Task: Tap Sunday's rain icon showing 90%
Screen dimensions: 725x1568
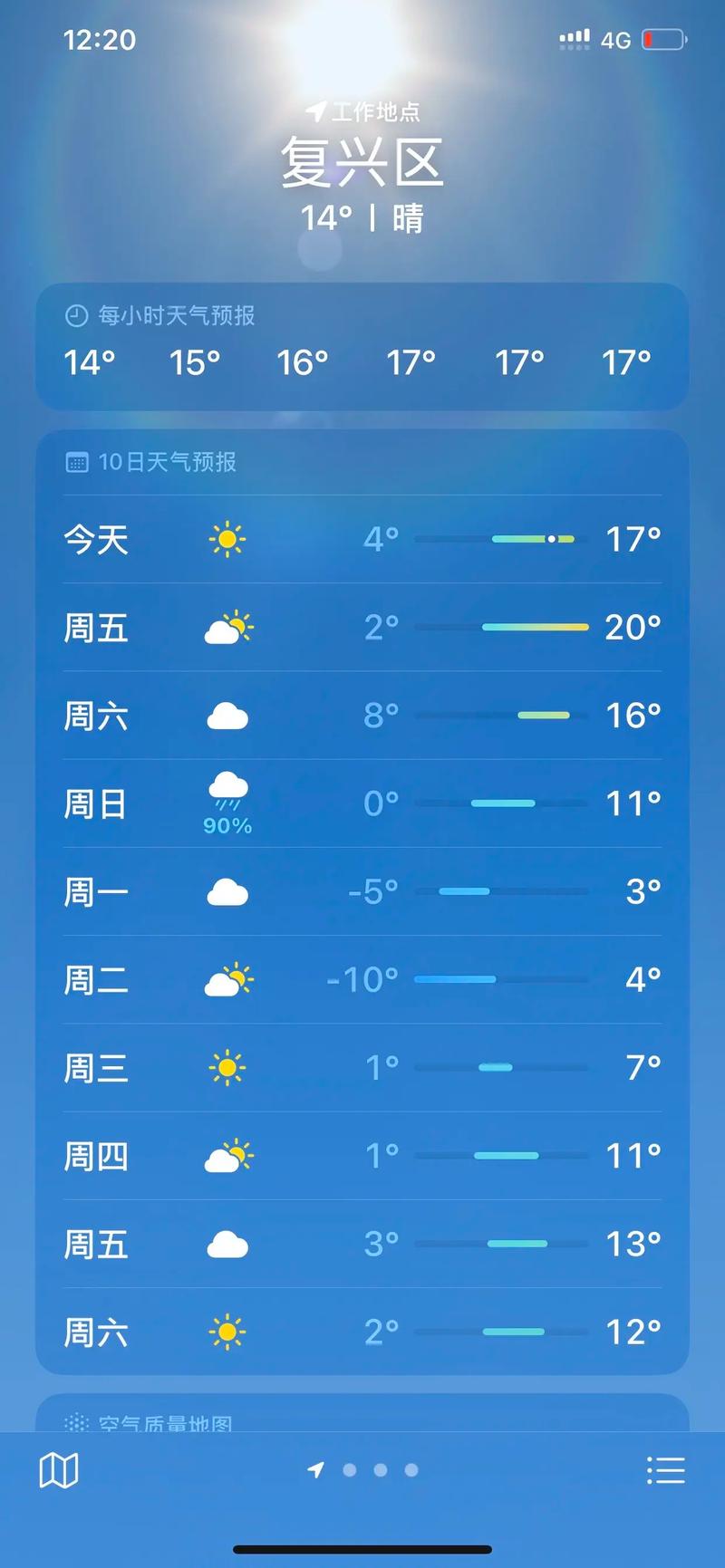Action: [x=227, y=798]
